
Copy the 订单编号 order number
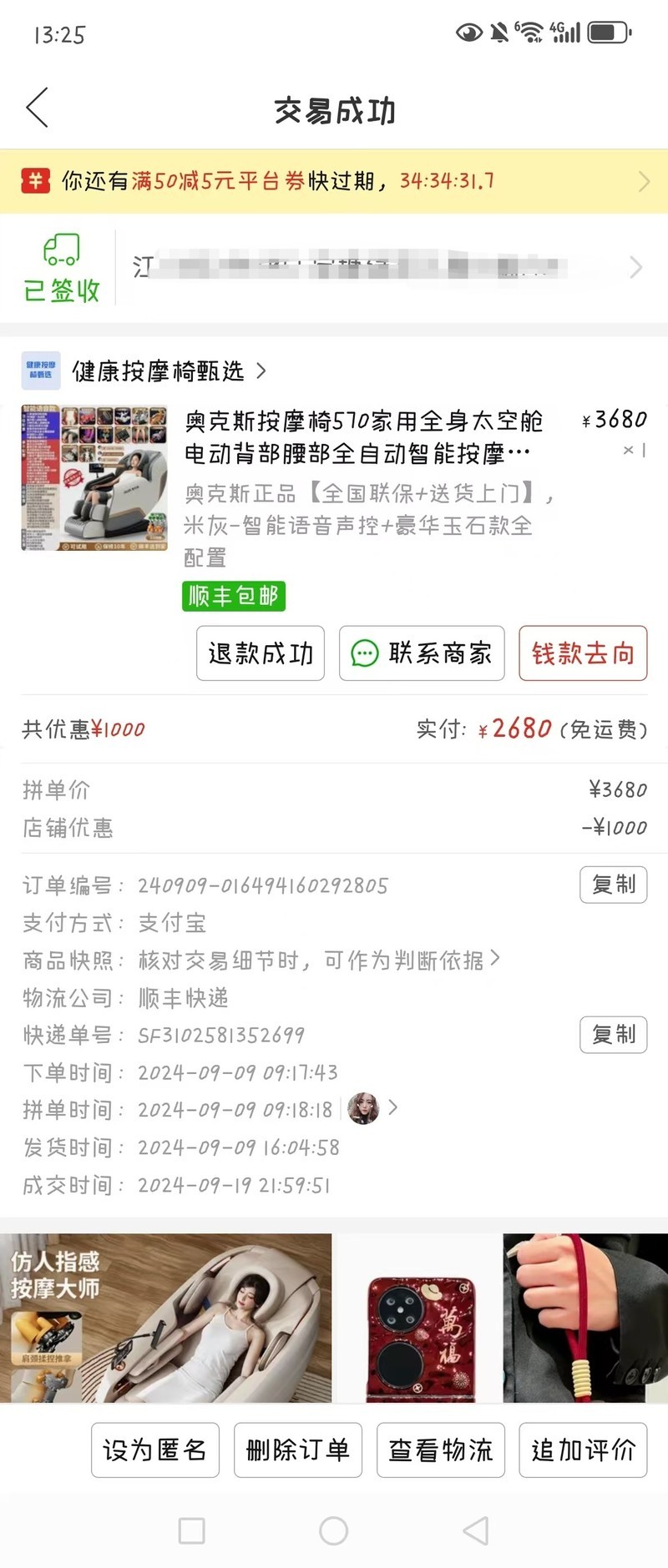pyautogui.click(x=613, y=885)
